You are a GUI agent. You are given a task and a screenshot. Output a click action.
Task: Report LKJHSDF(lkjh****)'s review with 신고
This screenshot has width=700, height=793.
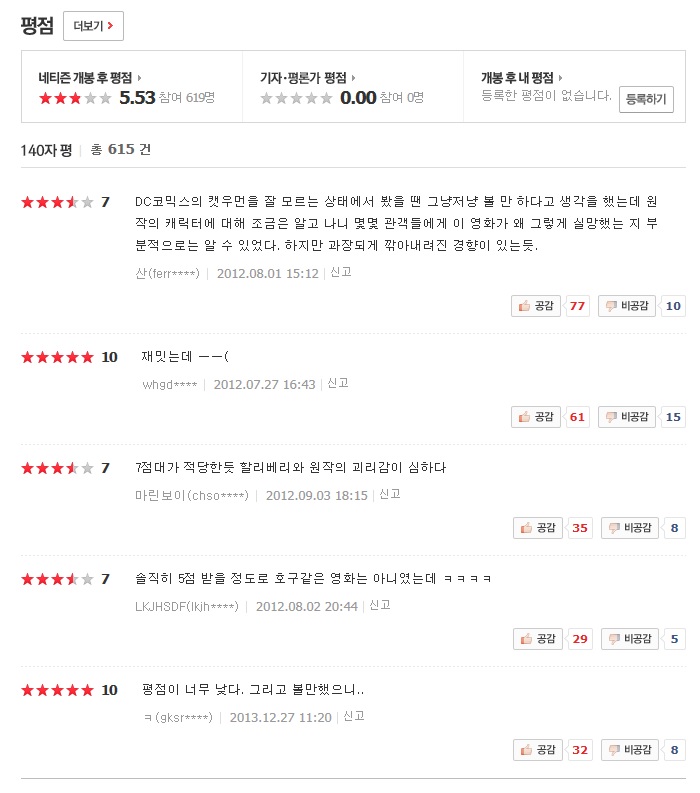pyautogui.click(x=380, y=605)
